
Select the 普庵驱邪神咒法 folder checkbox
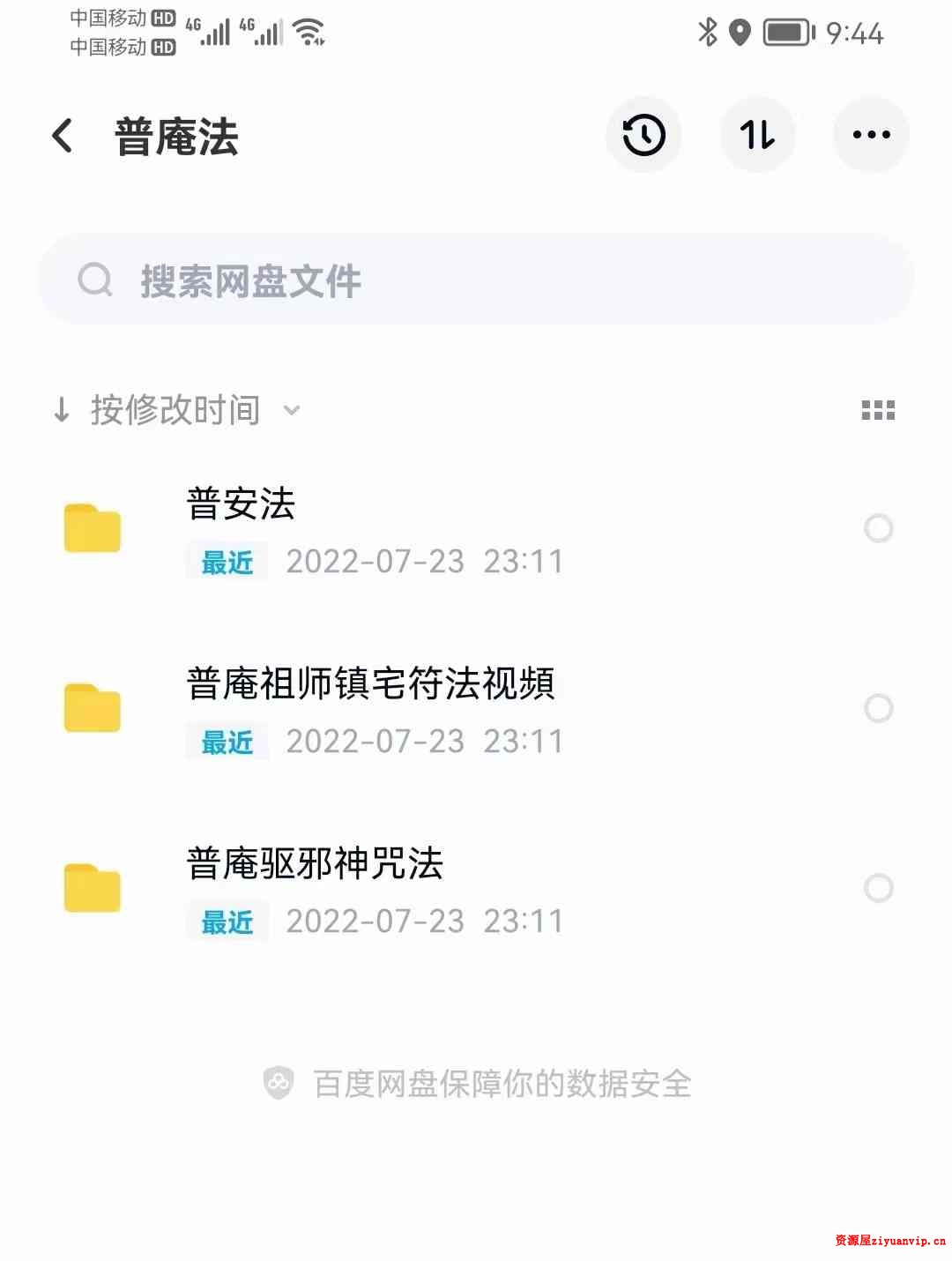[879, 888]
